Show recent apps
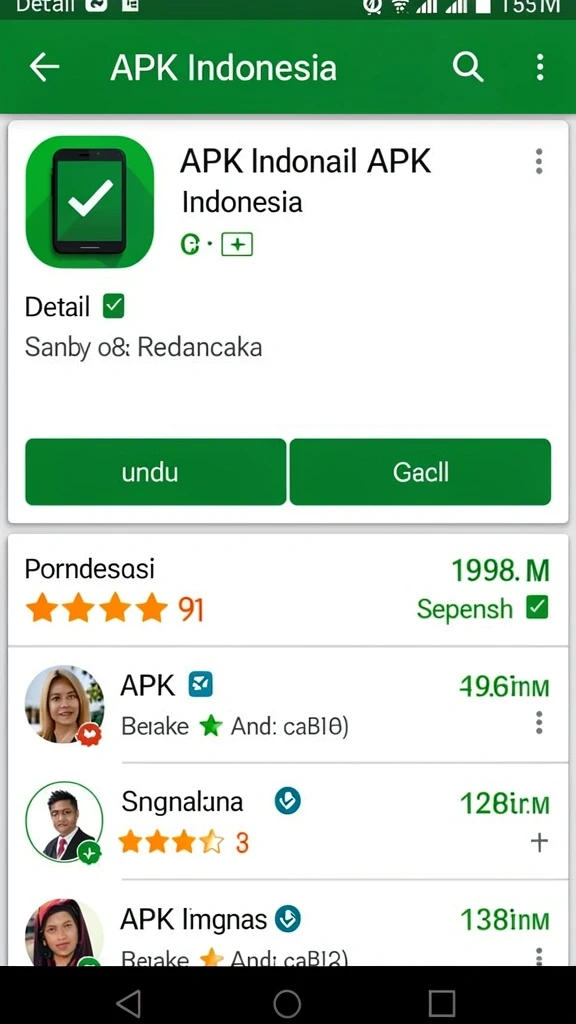576x1024 pixels. pos(442,1002)
